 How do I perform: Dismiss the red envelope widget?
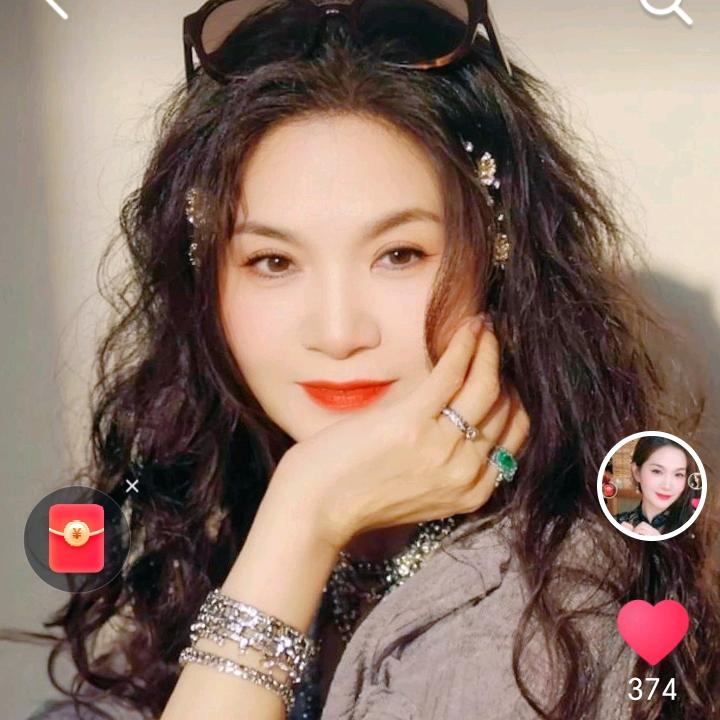click(x=132, y=486)
